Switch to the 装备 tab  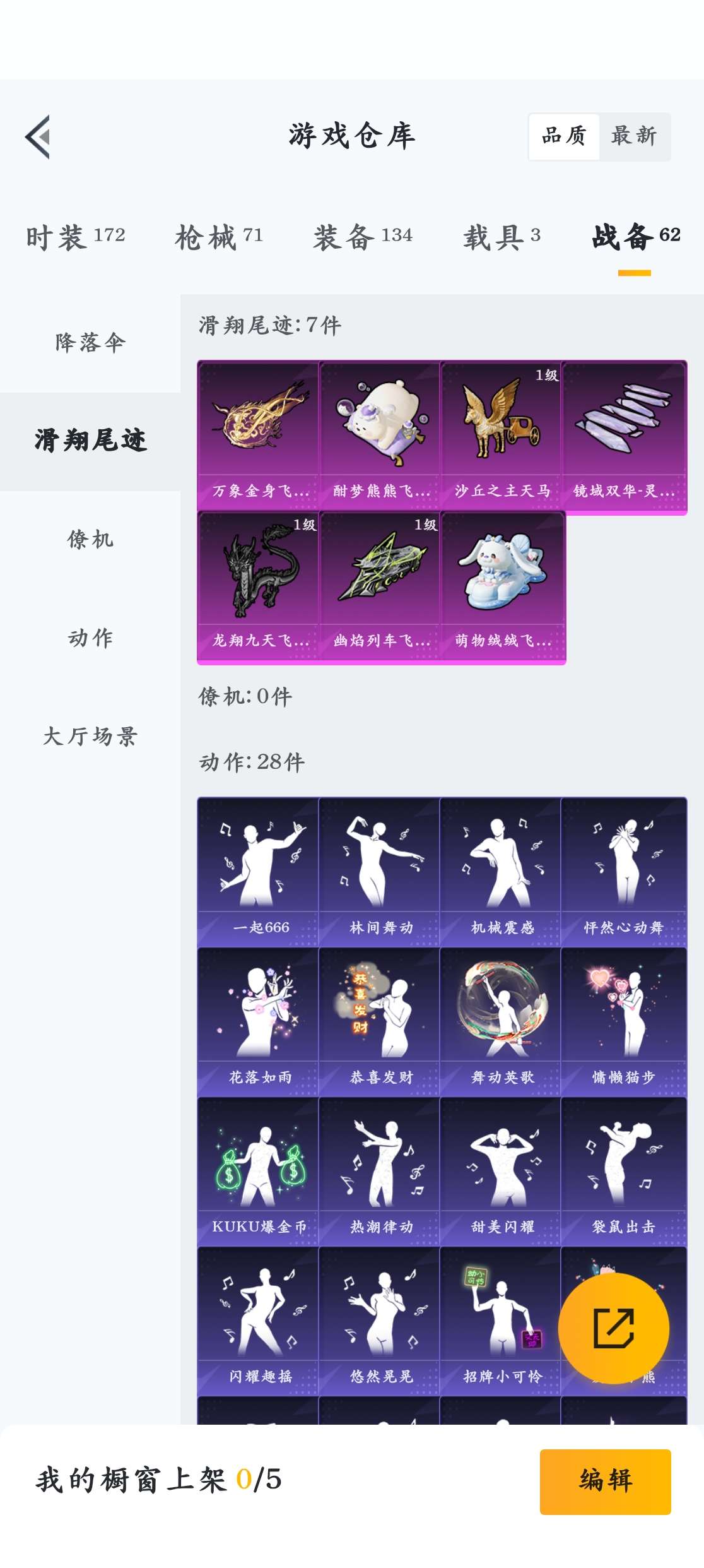point(363,237)
